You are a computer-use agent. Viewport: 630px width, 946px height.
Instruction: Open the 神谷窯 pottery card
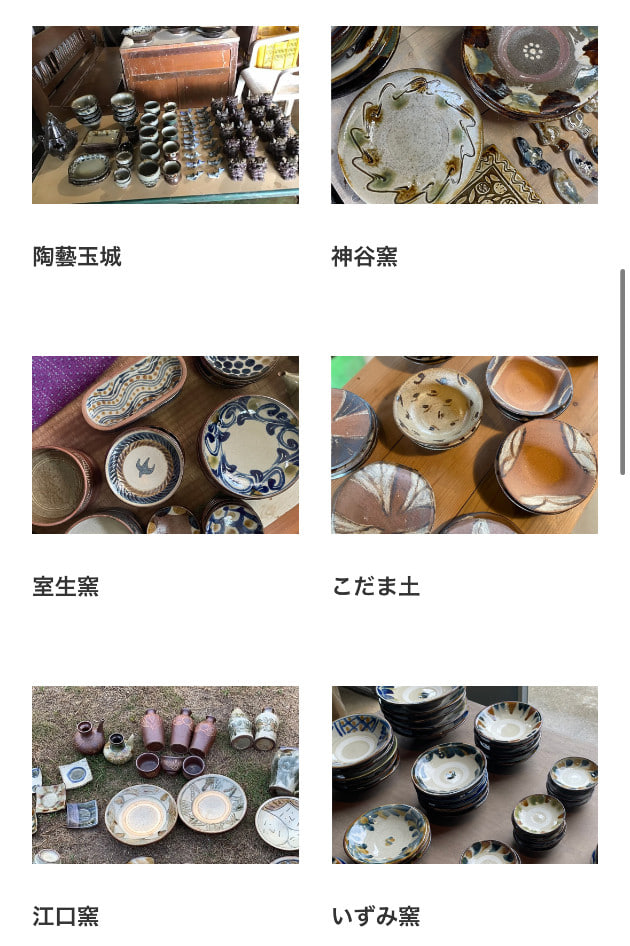tap(464, 115)
